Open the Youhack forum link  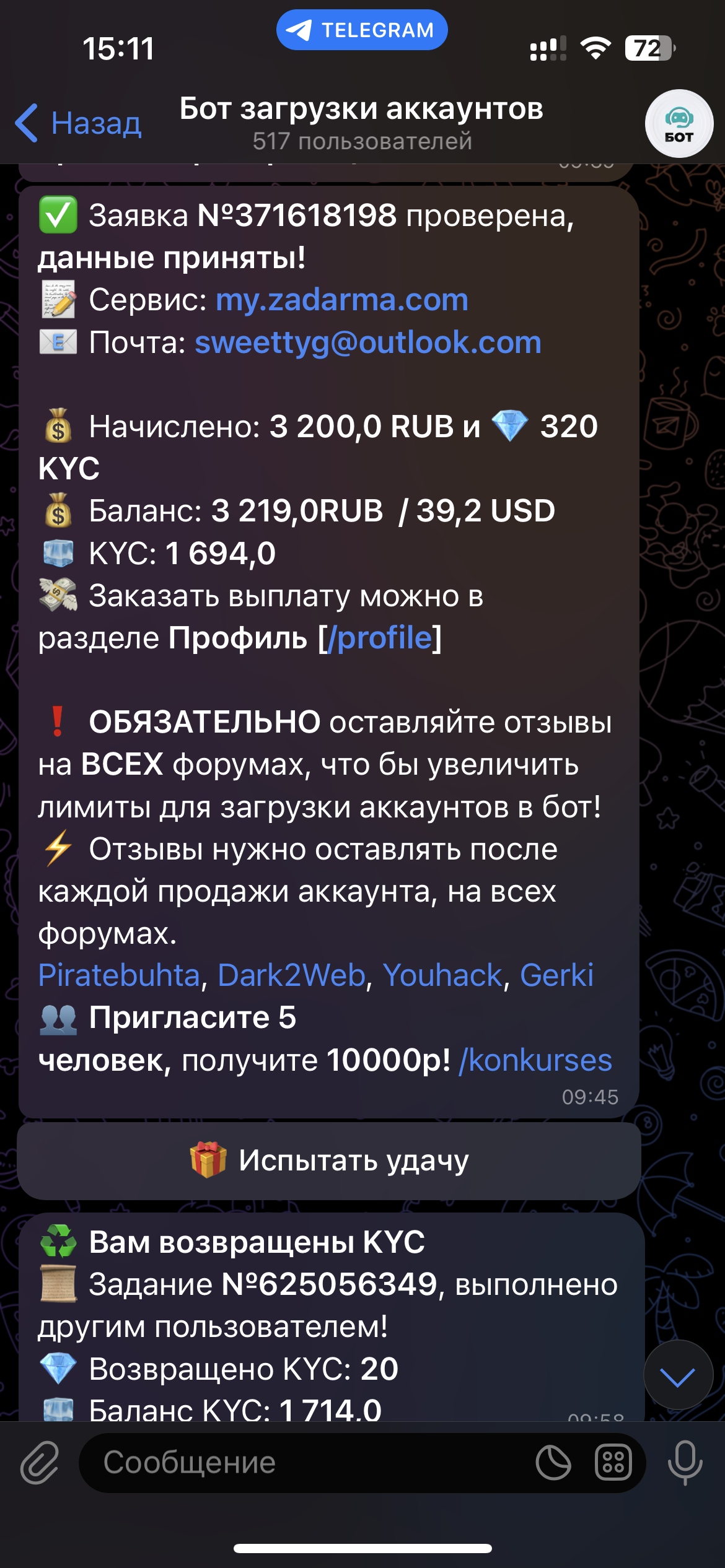(442, 975)
